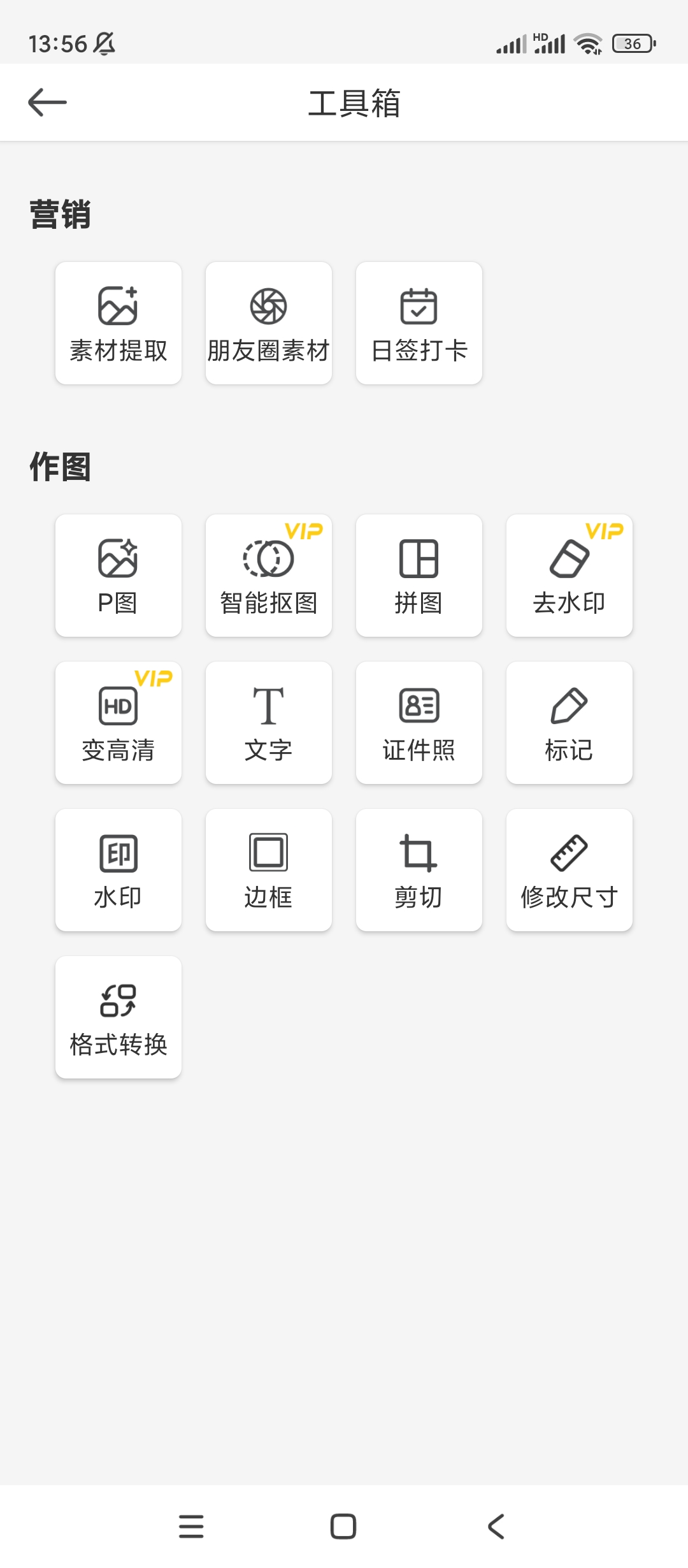This screenshot has height=1568, width=688.
Task: Open the P图 photo editor
Action: (118, 576)
